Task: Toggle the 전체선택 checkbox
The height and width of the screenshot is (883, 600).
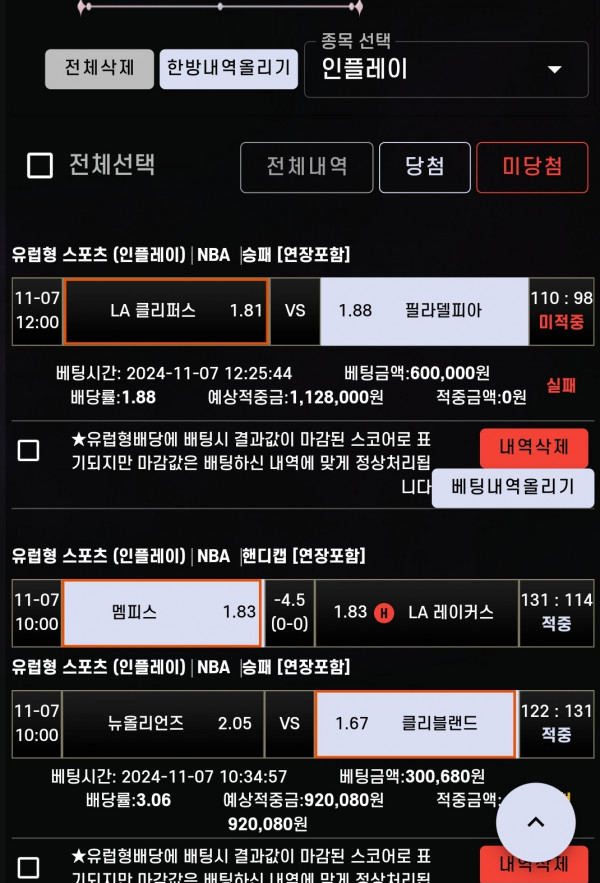Action: click(40, 166)
